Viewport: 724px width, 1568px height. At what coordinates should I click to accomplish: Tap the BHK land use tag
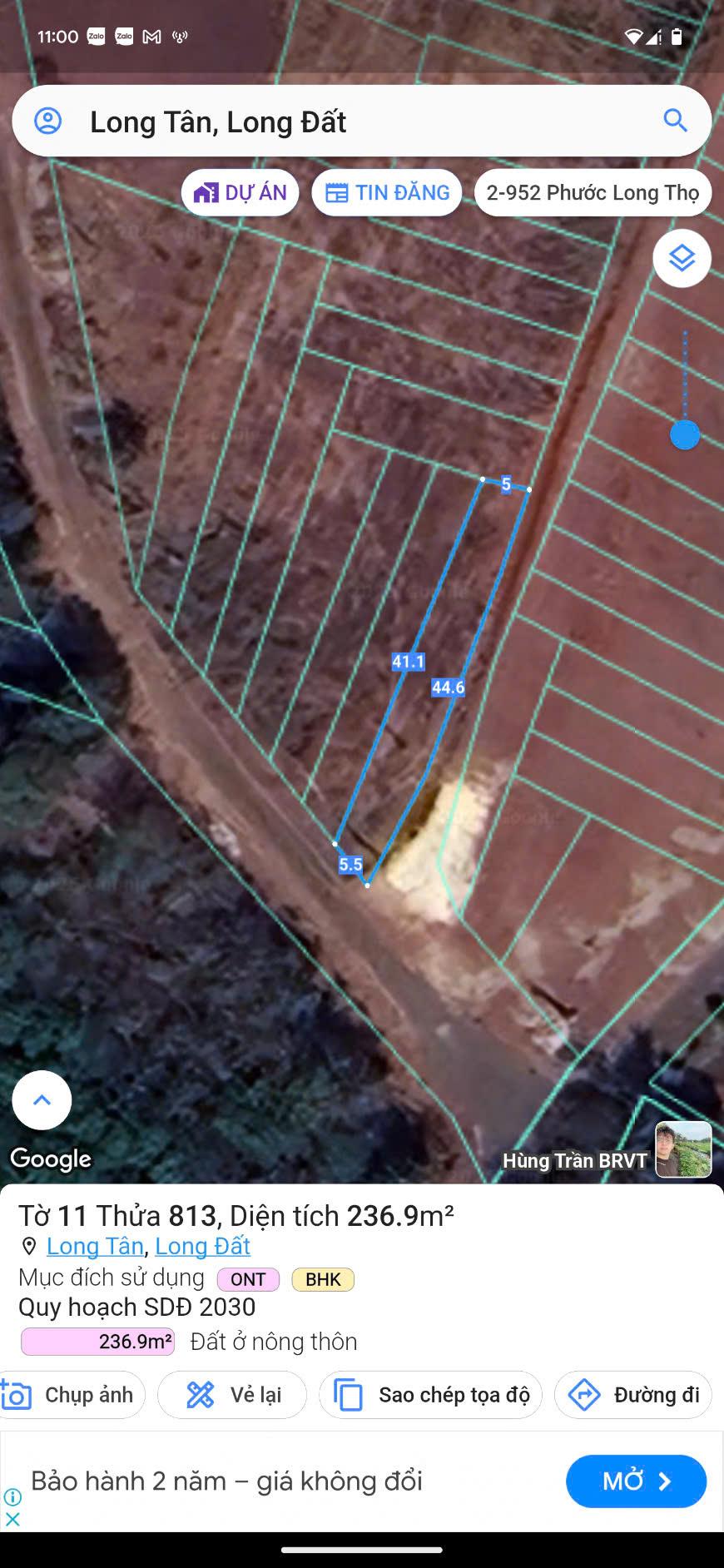[x=323, y=1279]
